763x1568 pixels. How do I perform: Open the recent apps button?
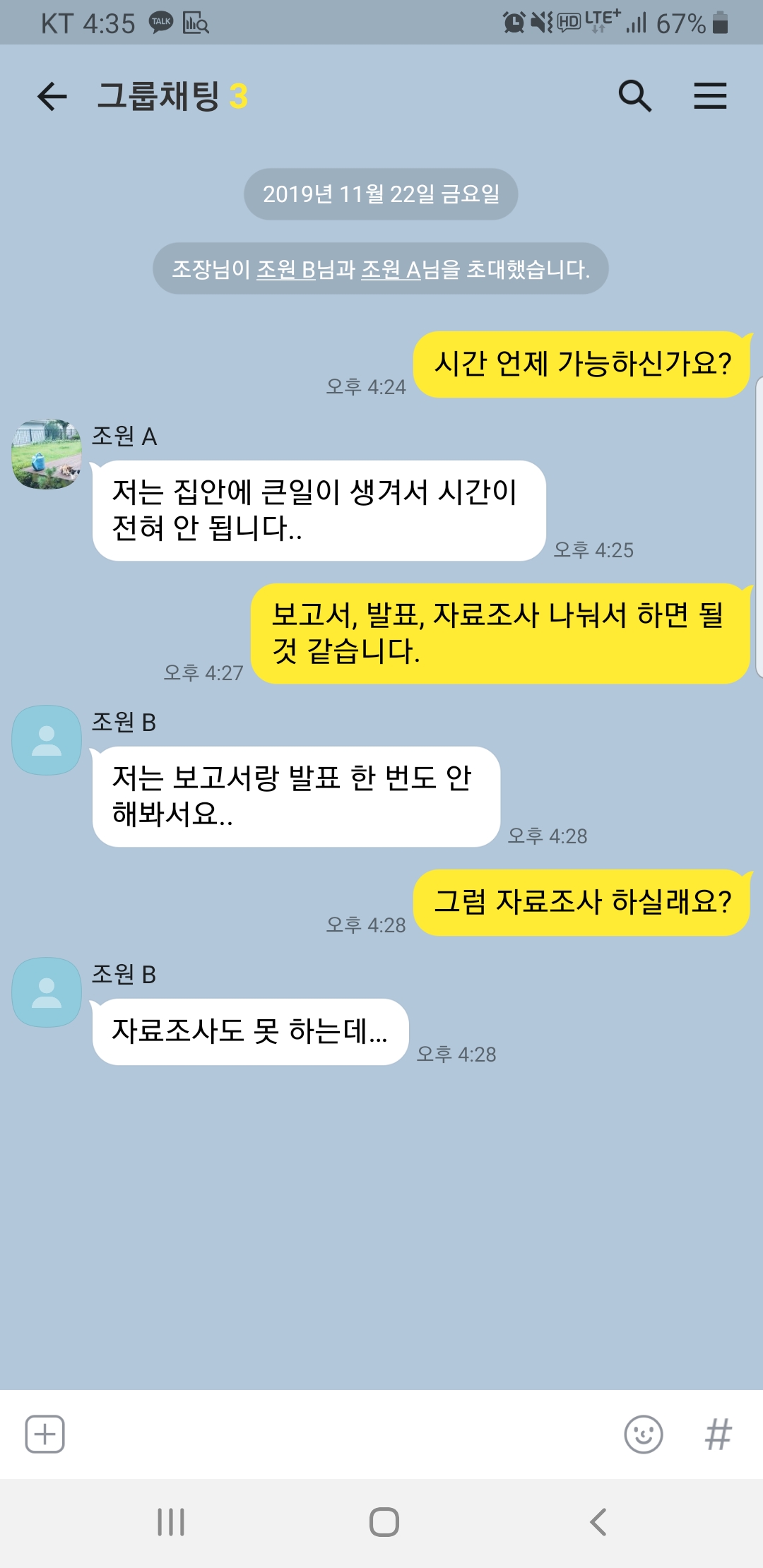point(171,1522)
